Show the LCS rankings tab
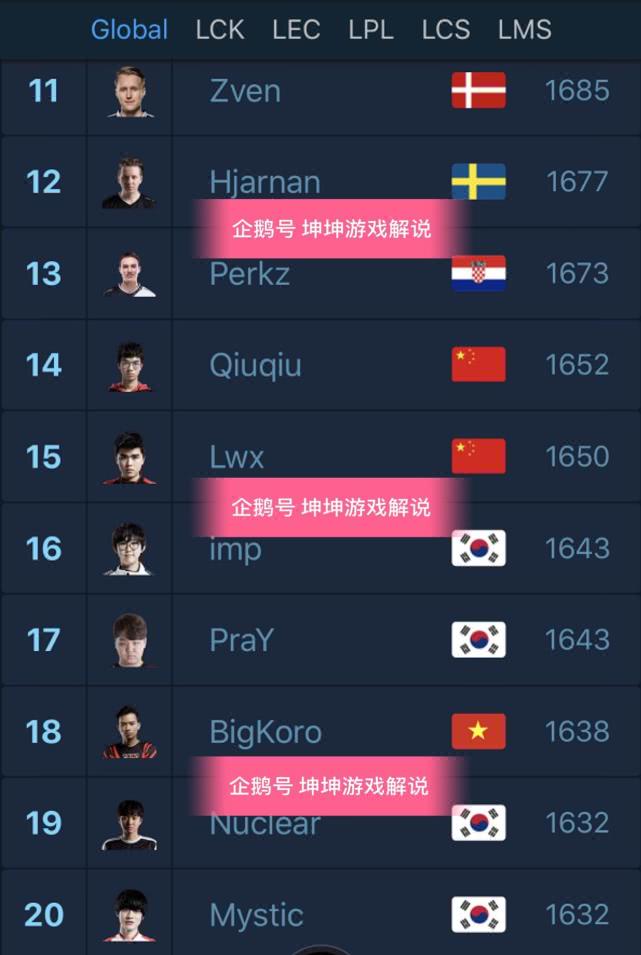The width and height of the screenshot is (641, 955). click(446, 30)
